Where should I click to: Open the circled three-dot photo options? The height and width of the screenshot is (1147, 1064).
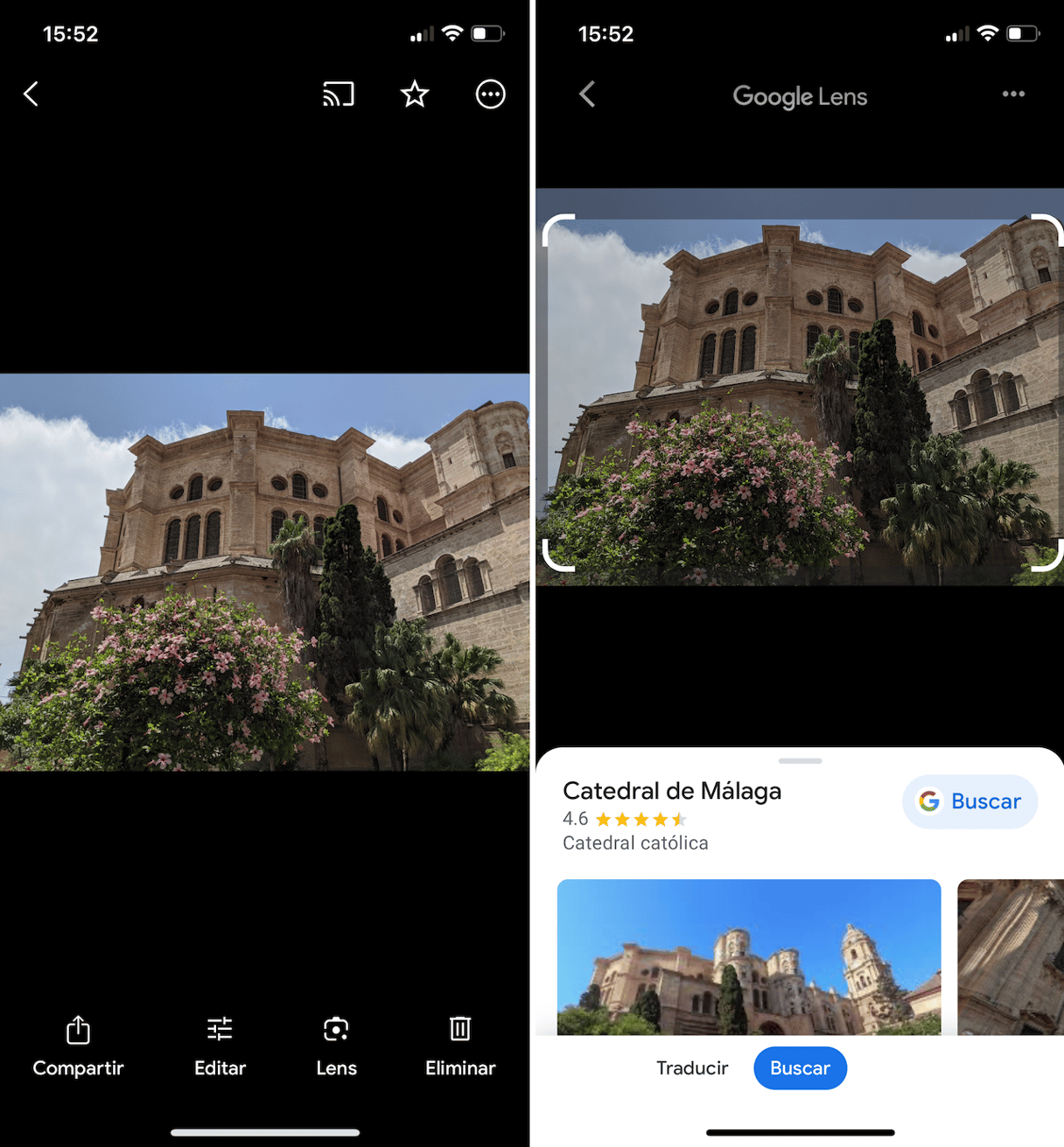pos(490,94)
